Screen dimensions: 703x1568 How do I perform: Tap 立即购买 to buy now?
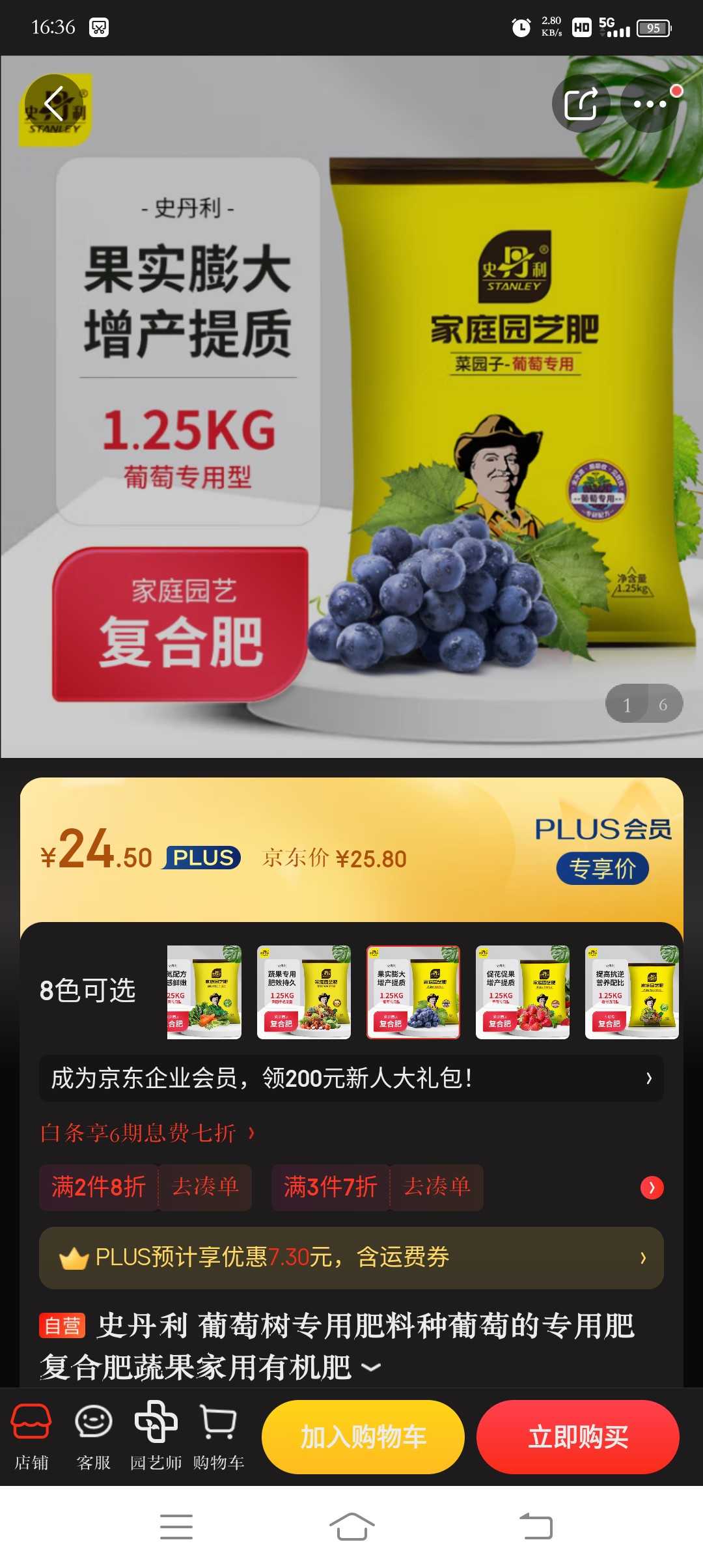pyautogui.click(x=578, y=1437)
